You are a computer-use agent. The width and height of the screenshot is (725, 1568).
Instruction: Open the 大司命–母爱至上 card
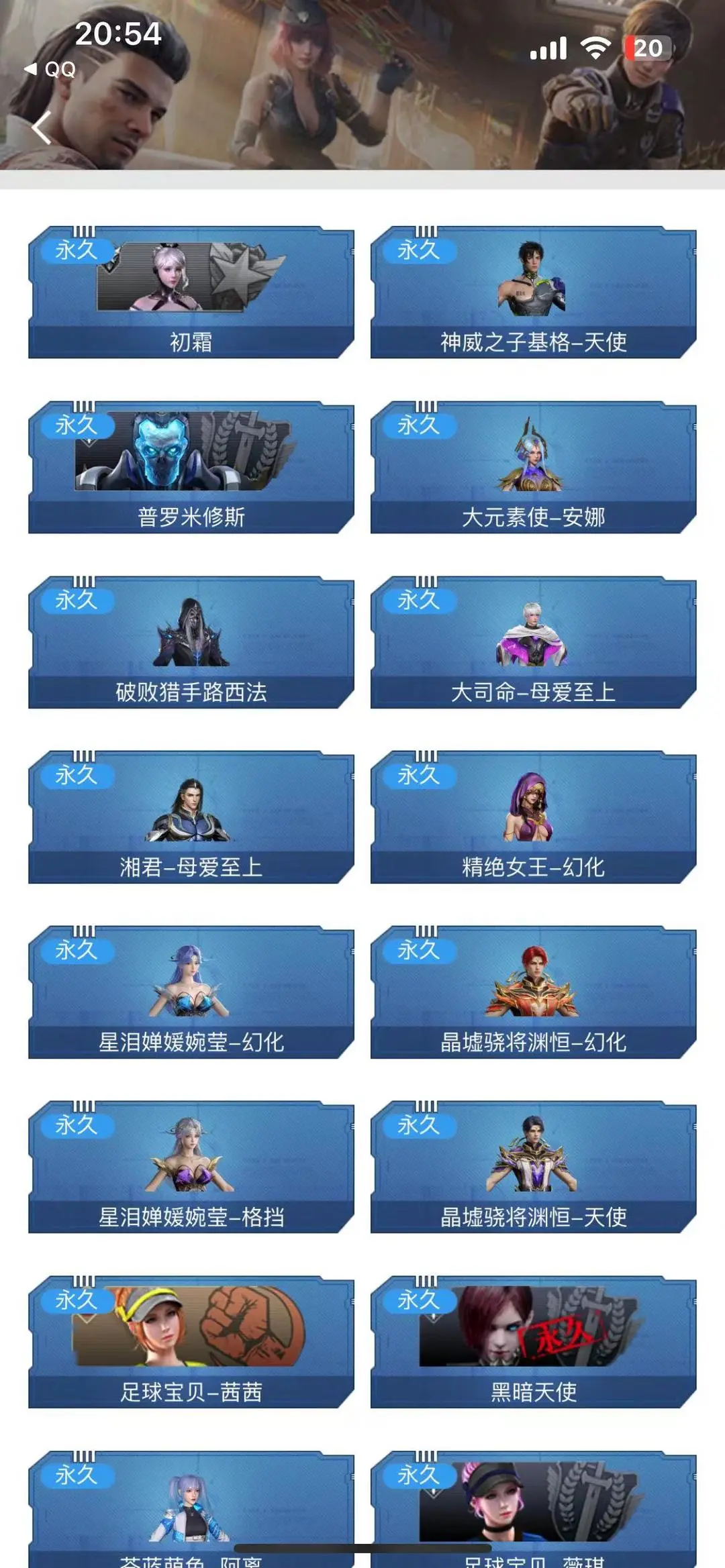tap(533, 643)
